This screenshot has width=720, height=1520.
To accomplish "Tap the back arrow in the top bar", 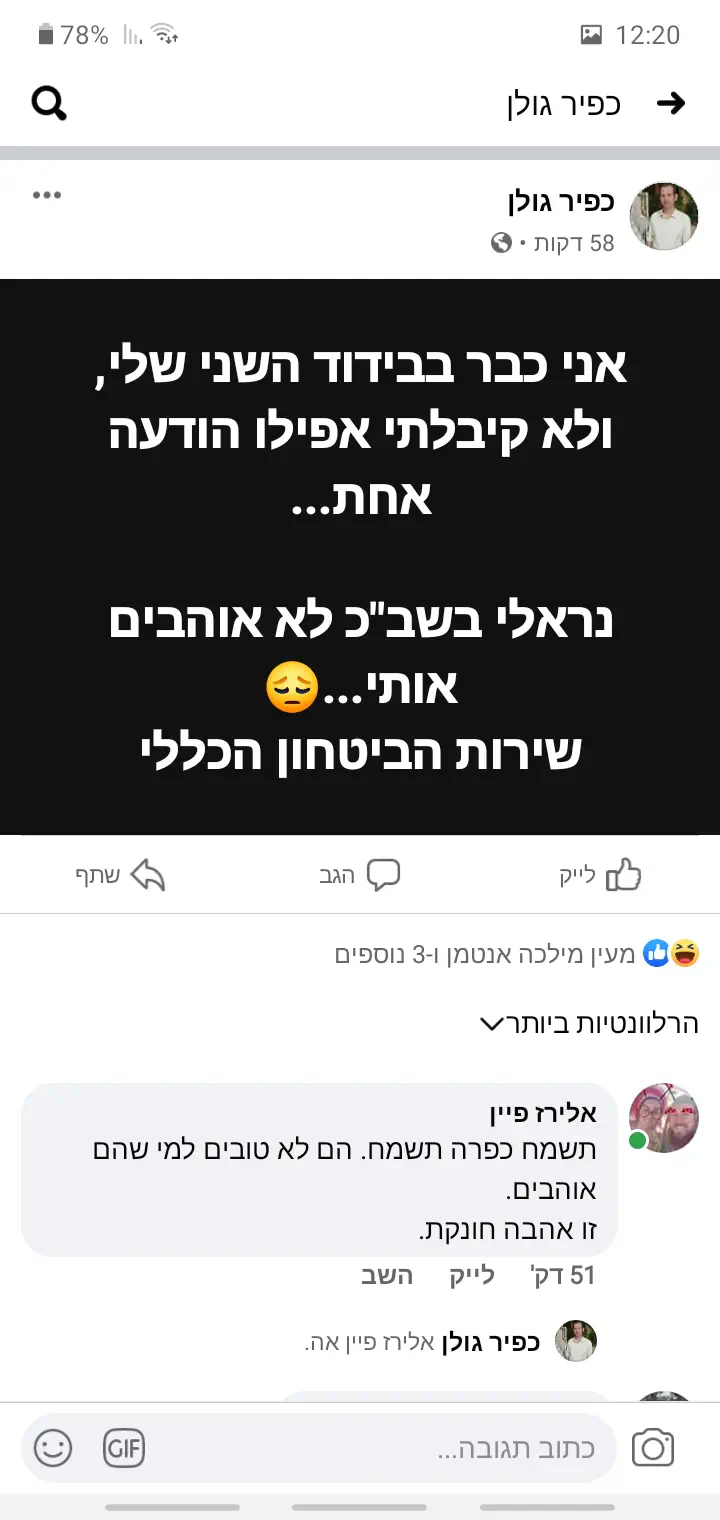I will pos(670,103).
